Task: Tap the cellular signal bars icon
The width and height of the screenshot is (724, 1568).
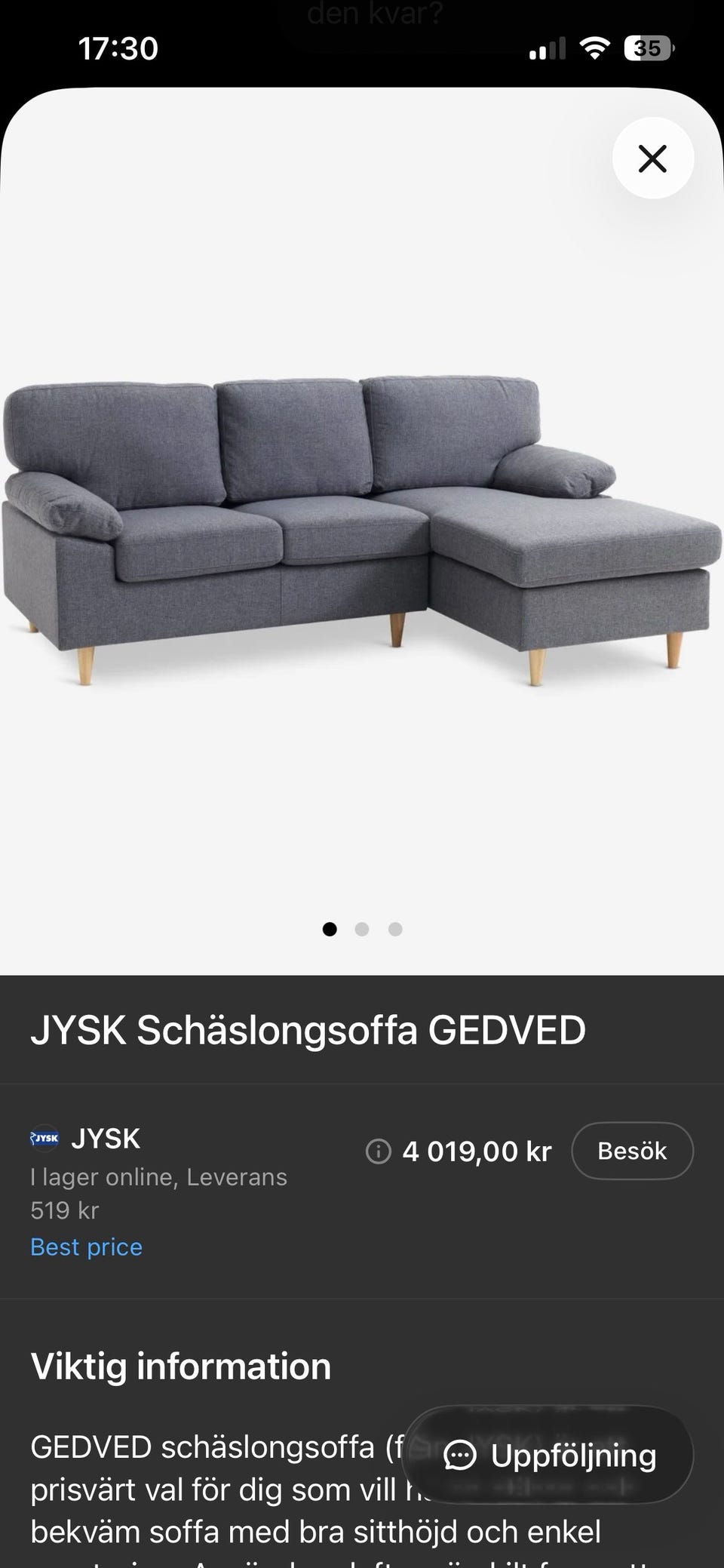Action: tap(546, 48)
